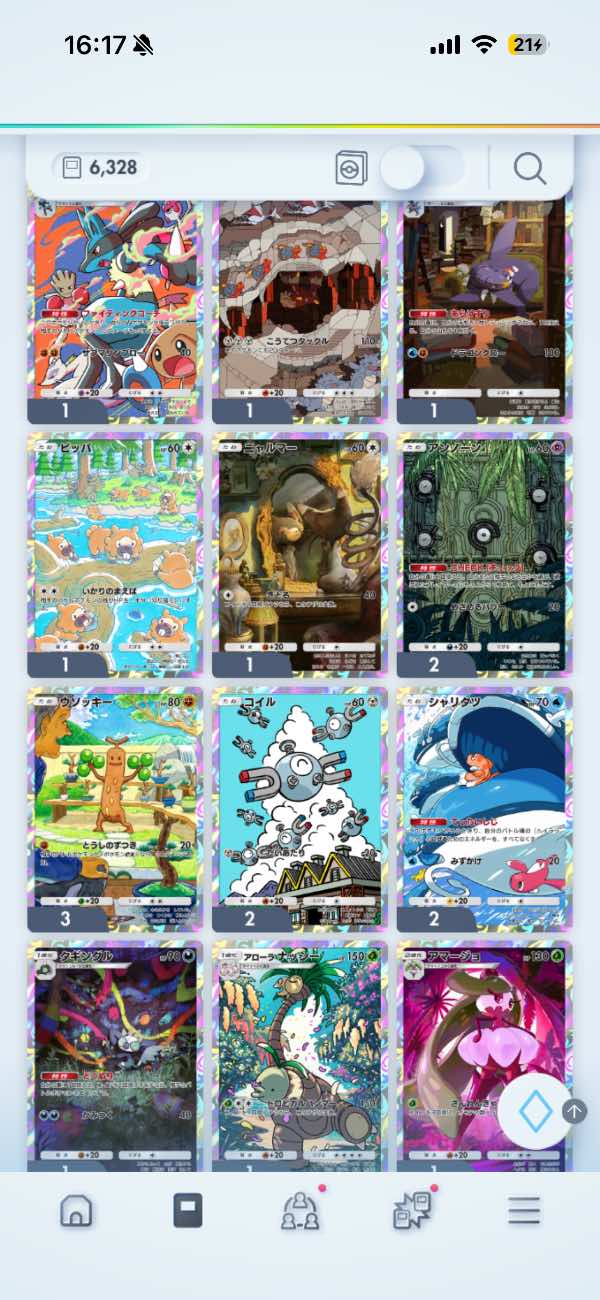Screen dimensions: 600x1300
Task: Open the ニャルマー card
Action: [x=300, y=556]
